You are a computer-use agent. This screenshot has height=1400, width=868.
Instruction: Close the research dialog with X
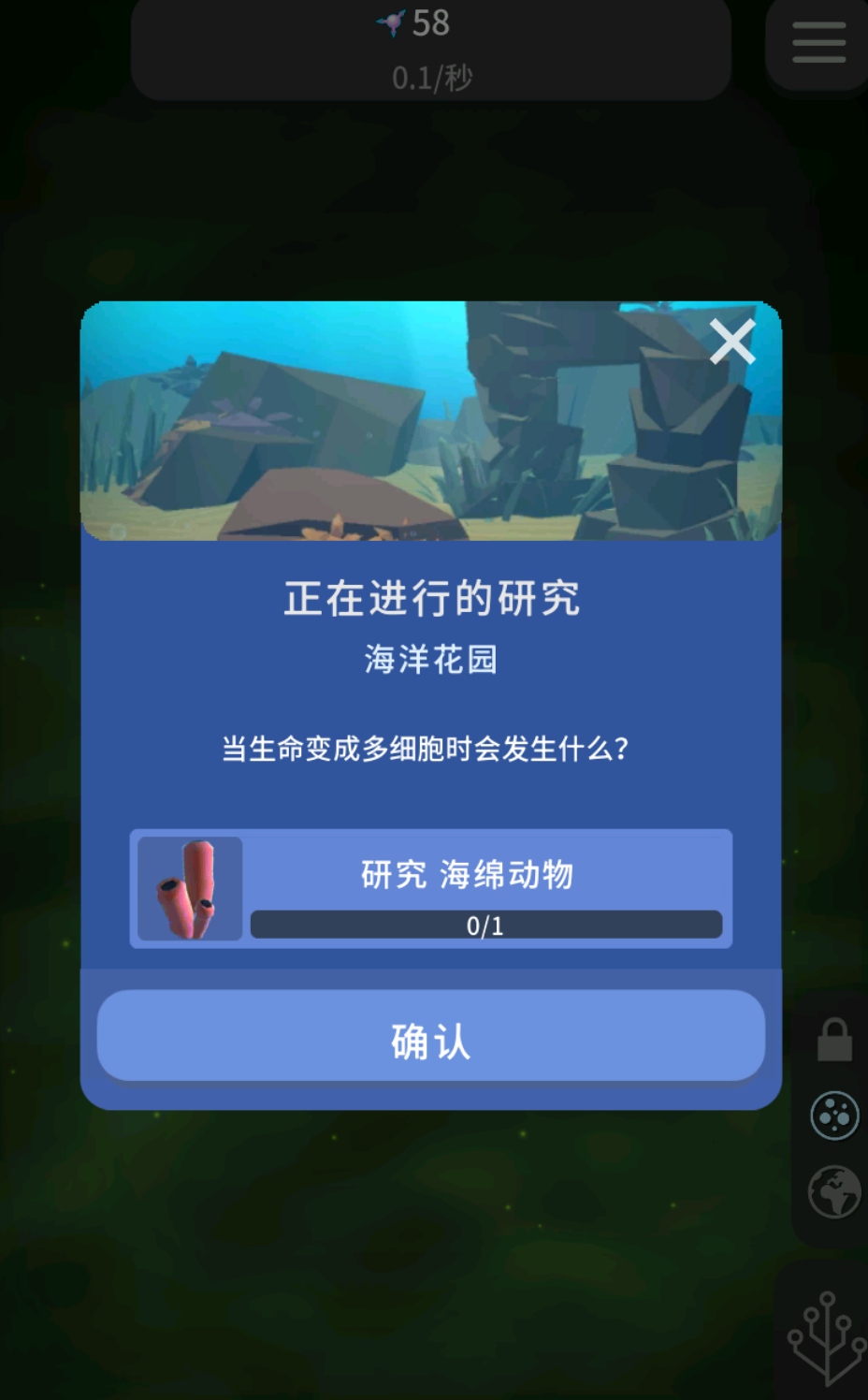[731, 342]
